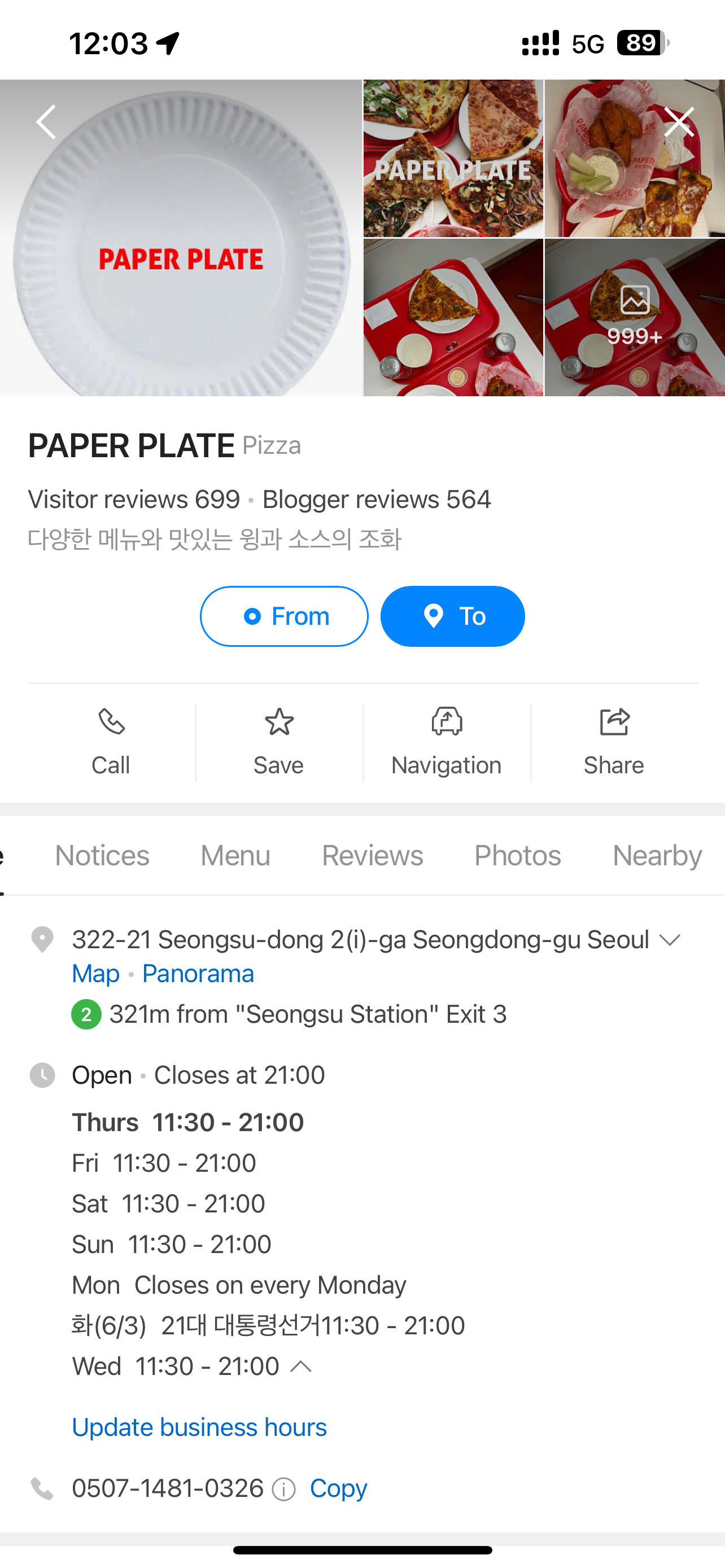Open the Panorama street view link
The image size is (725, 1568).
pos(198,974)
